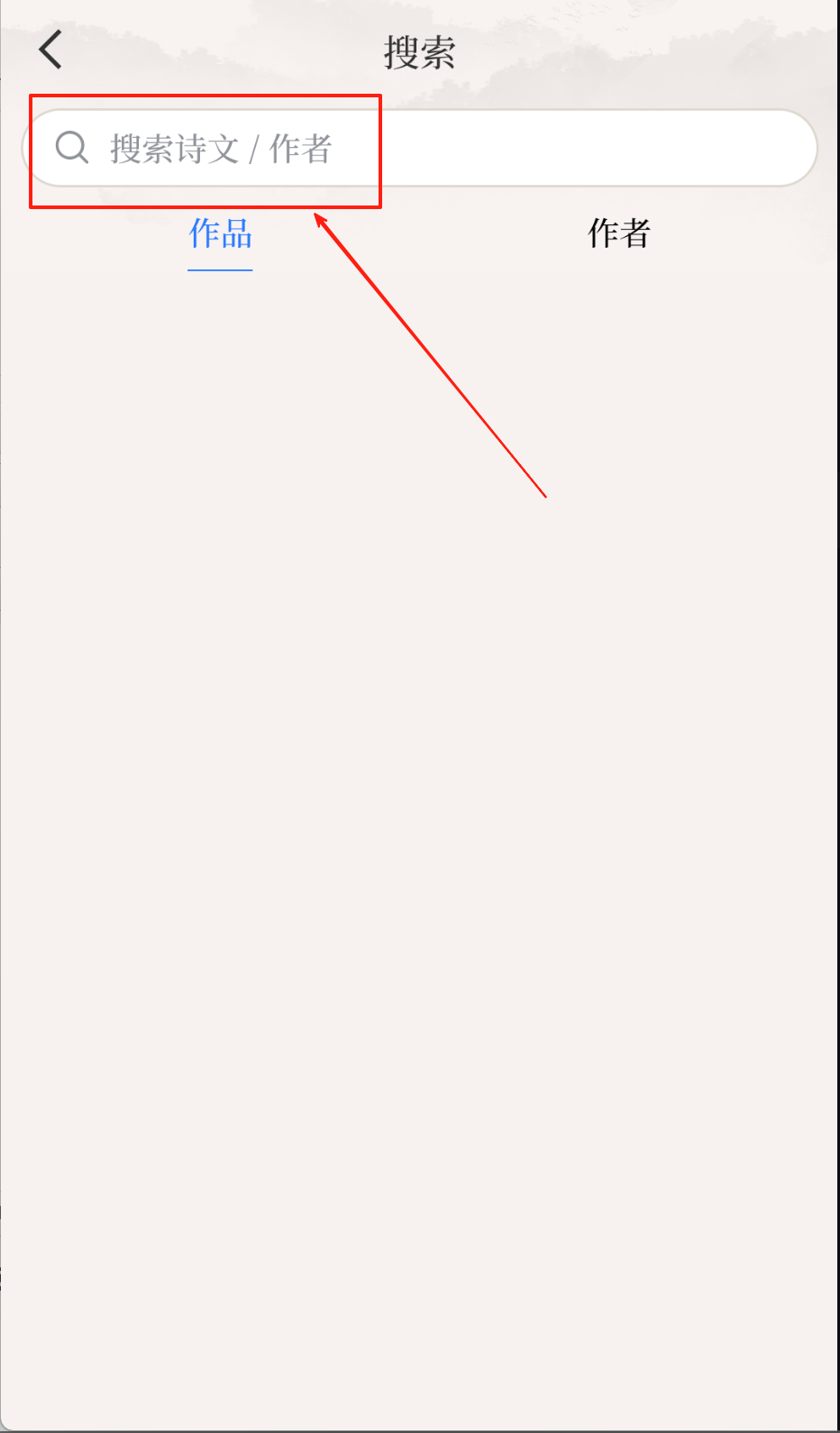Switch to the 作者 tab

pyautogui.click(x=619, y=233)
